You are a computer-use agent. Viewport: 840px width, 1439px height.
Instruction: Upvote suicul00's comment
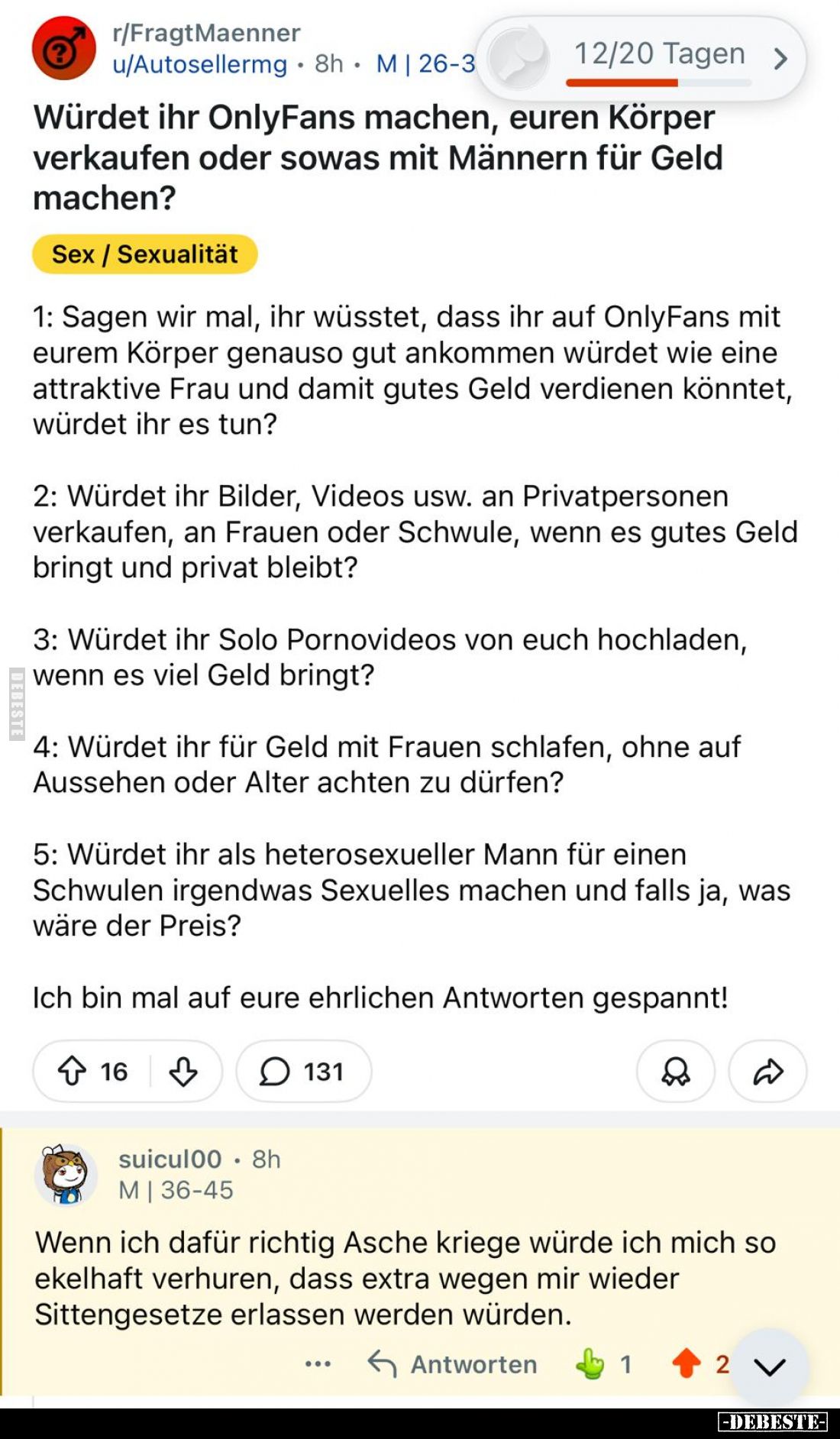[687, 1363]
